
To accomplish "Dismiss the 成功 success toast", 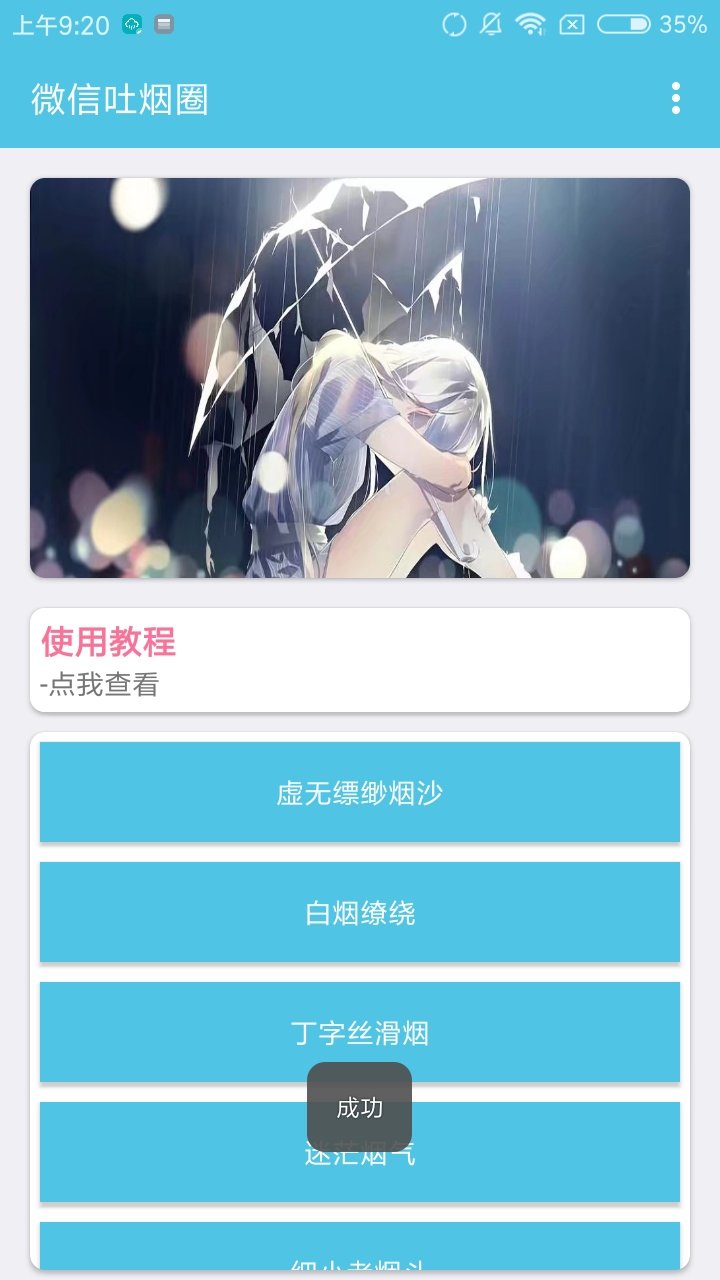I will pos(360,1108).
